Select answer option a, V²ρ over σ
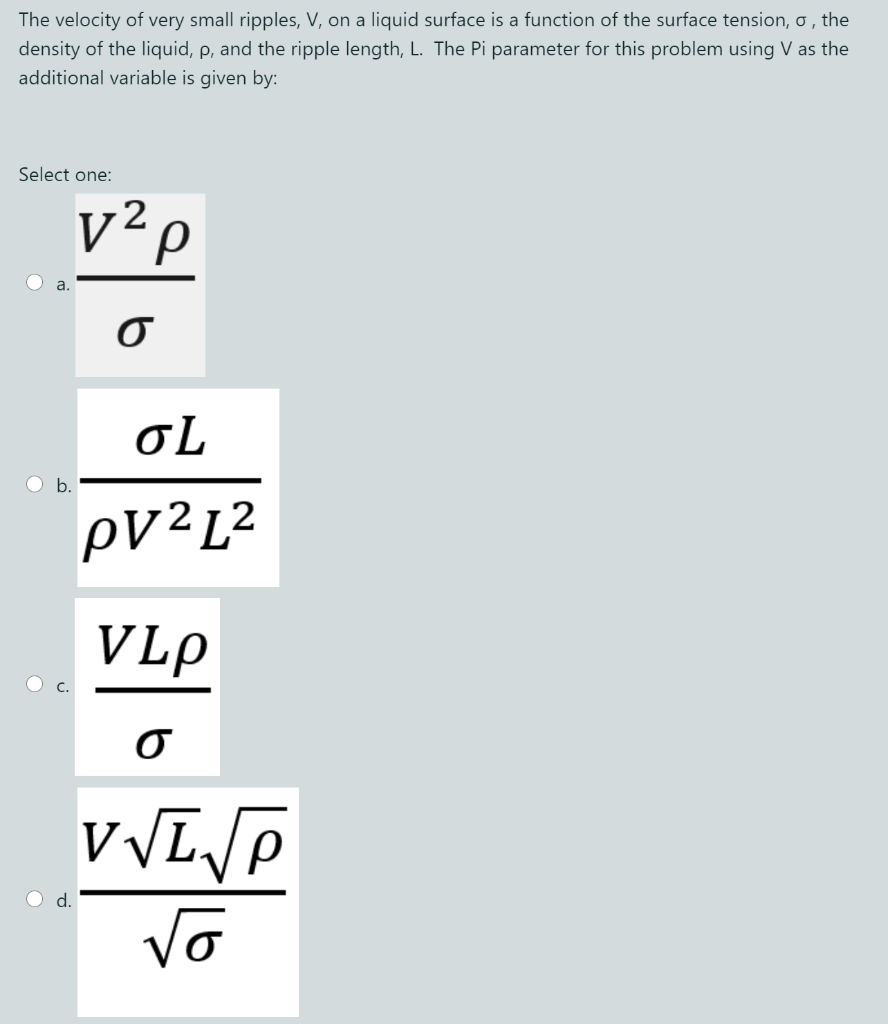888x1024 pixels. (36, 283)
